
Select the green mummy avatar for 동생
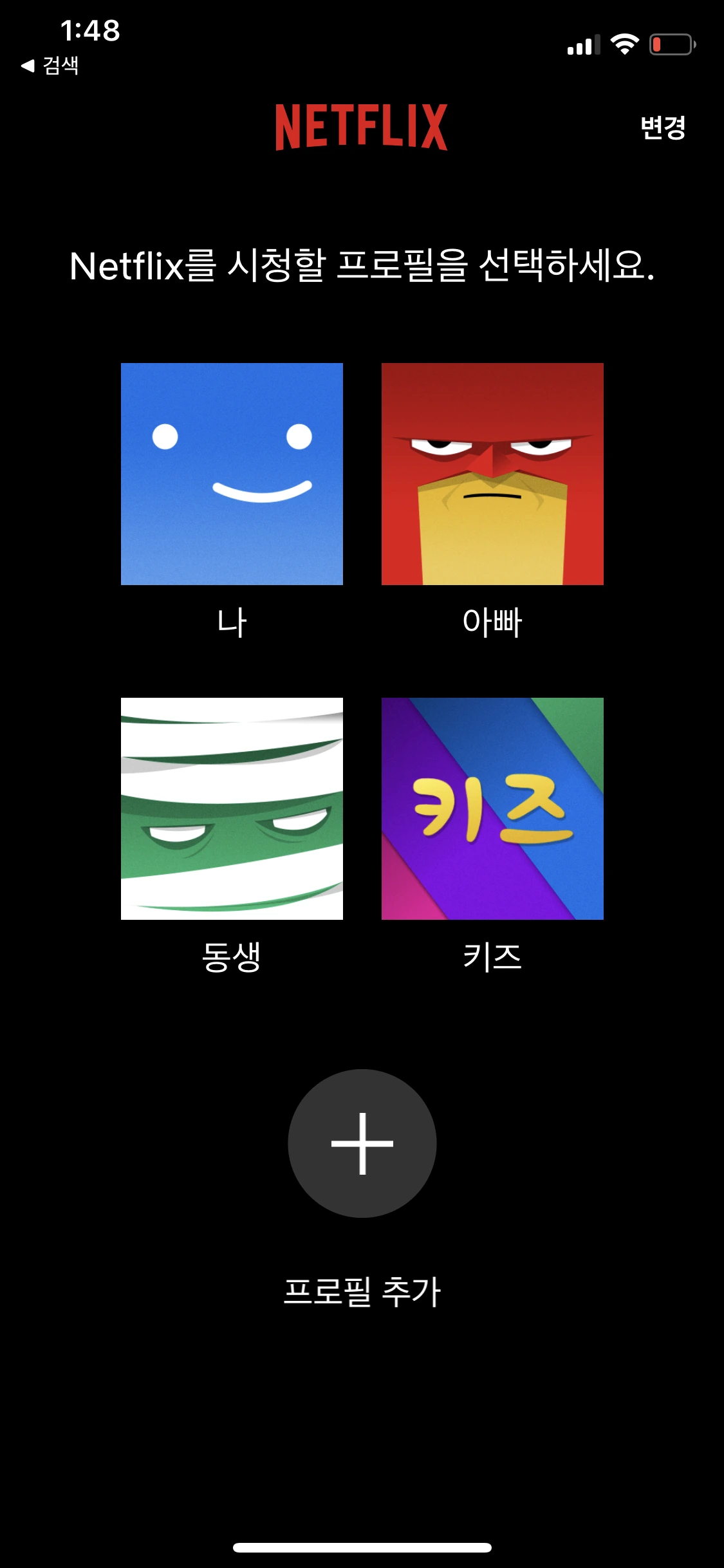[x=232, y=810]
